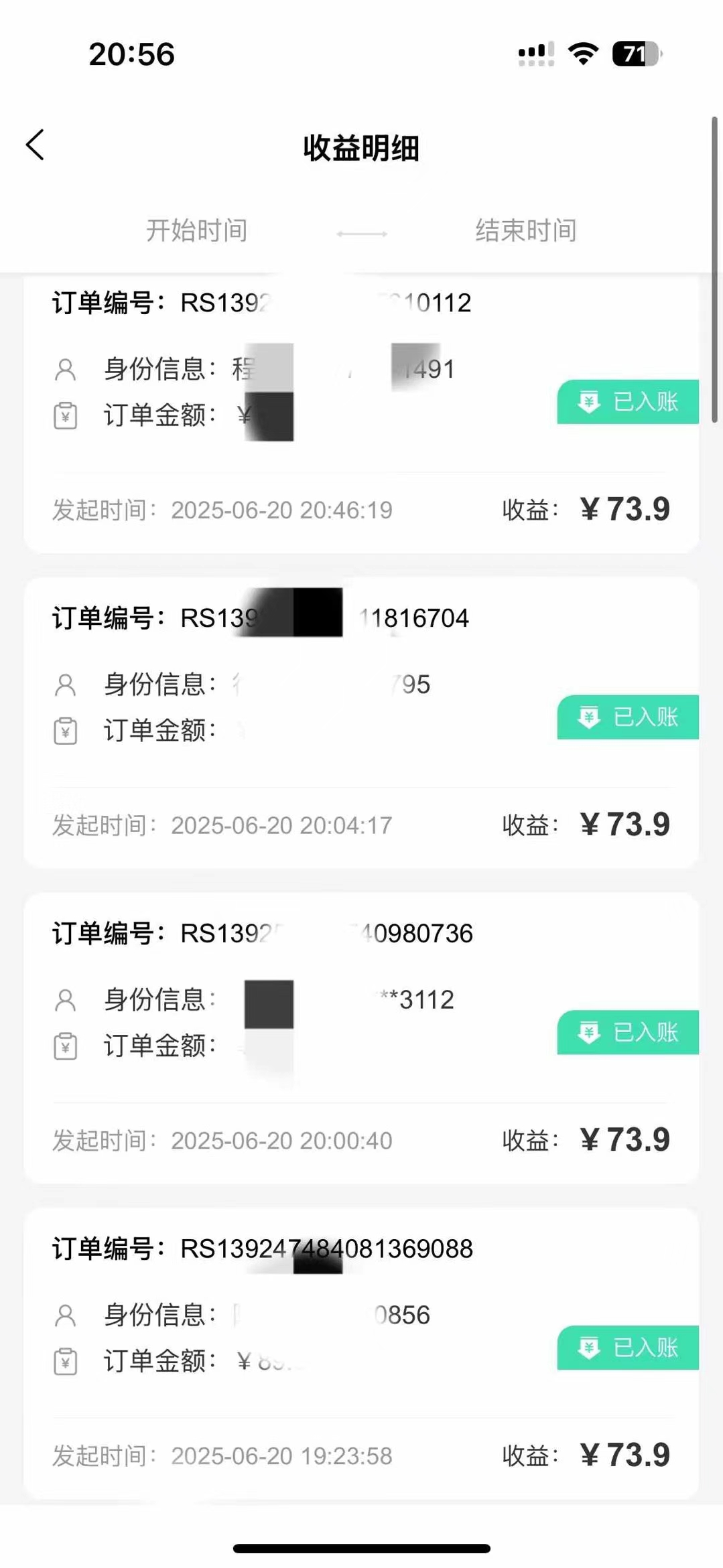723x1568 pixels.
Task: Open order RS139247484081369088
Action: tap(361, 1354)
